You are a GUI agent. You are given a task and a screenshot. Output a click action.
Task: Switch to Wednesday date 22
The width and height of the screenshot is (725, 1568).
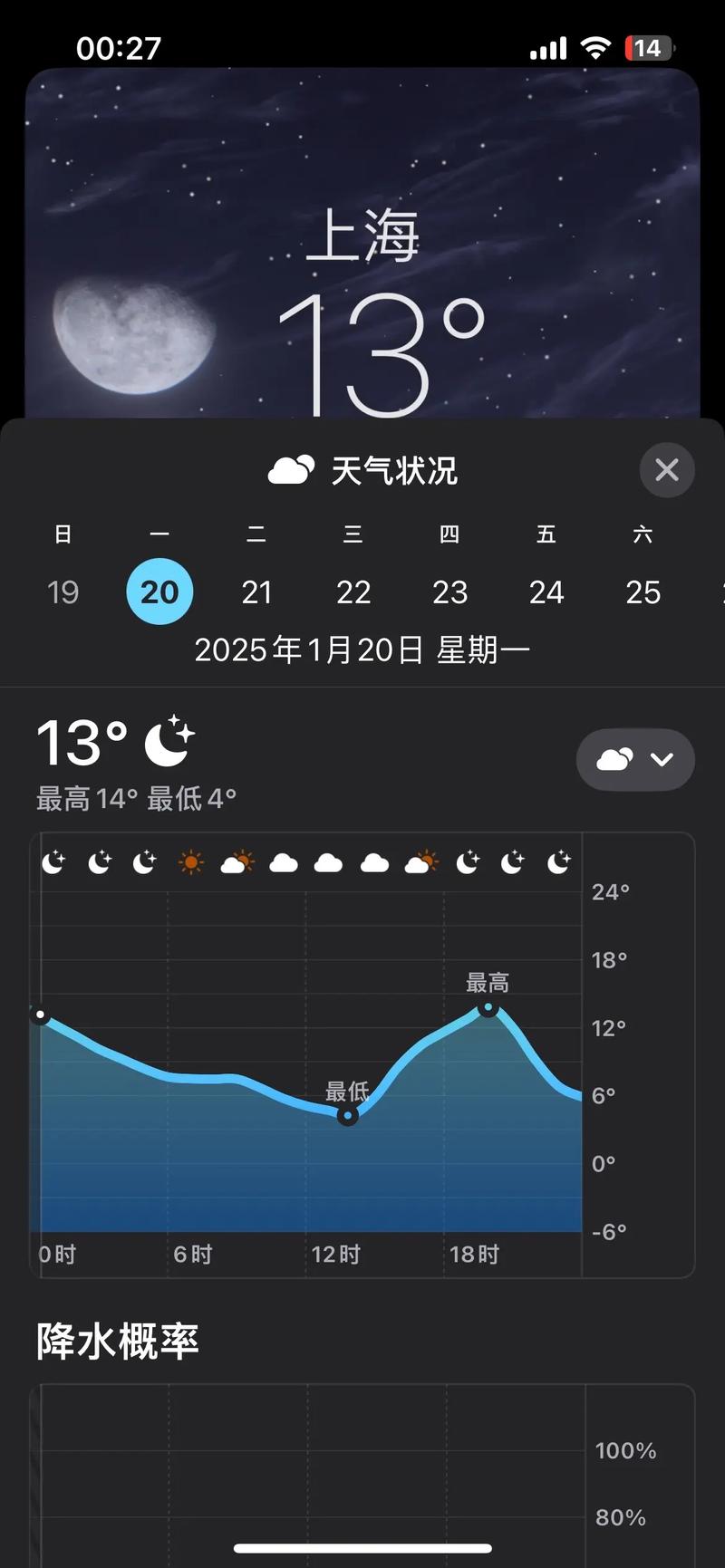tap(353, 592)
